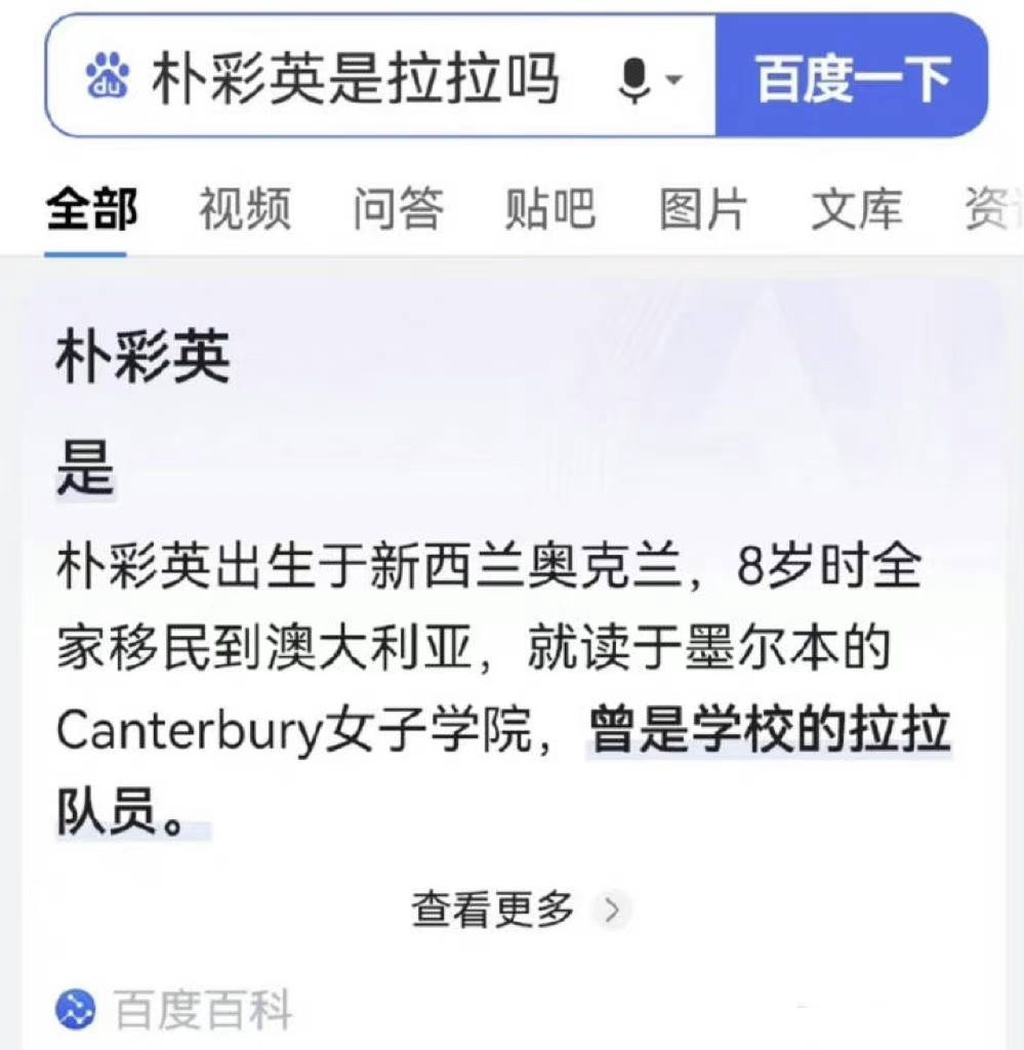Select the 全部 tab
This screenshot has width=1024, height=1050.
(x=92, y=209)
